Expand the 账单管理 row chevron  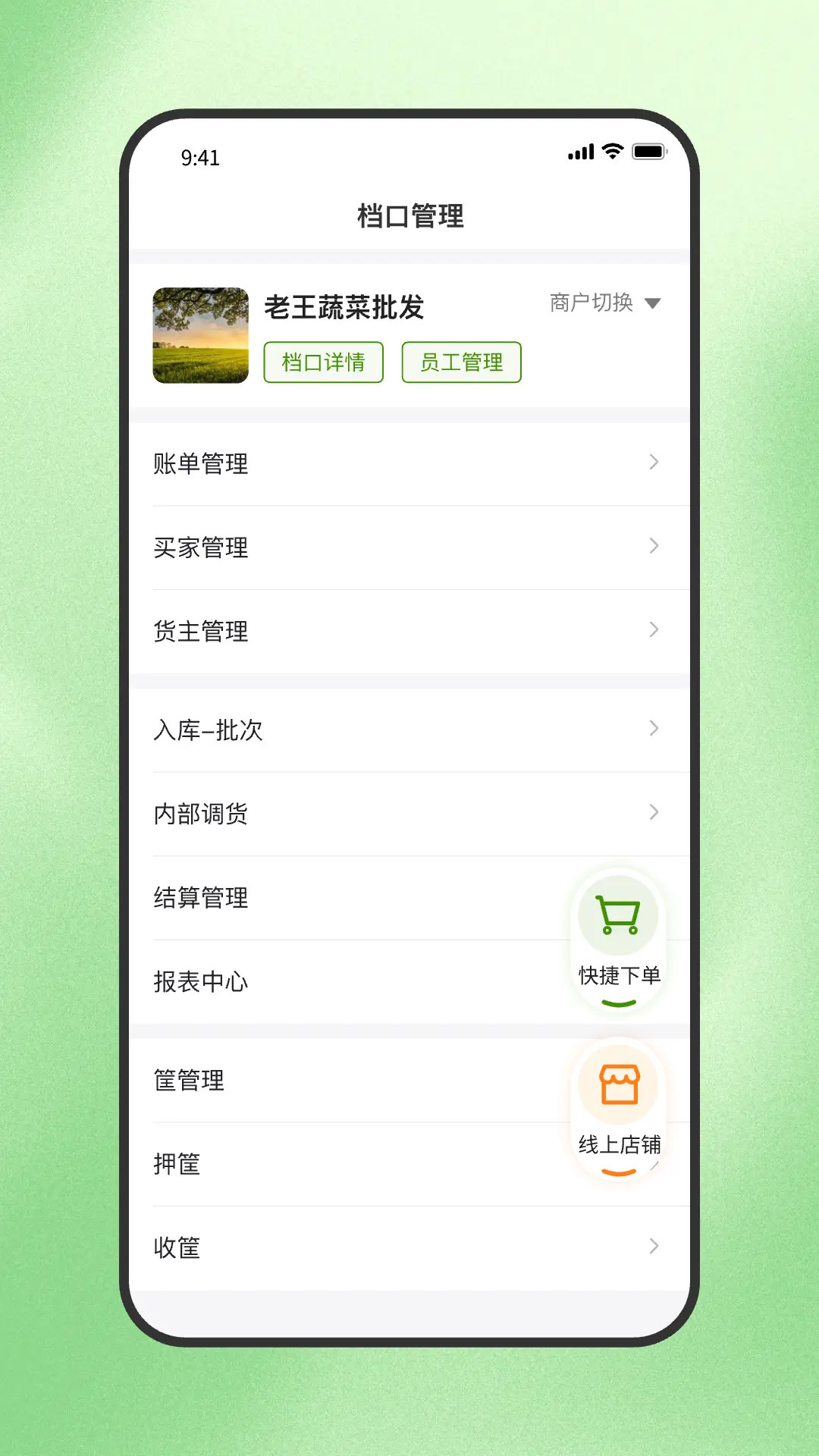click(x=654, y=463)
